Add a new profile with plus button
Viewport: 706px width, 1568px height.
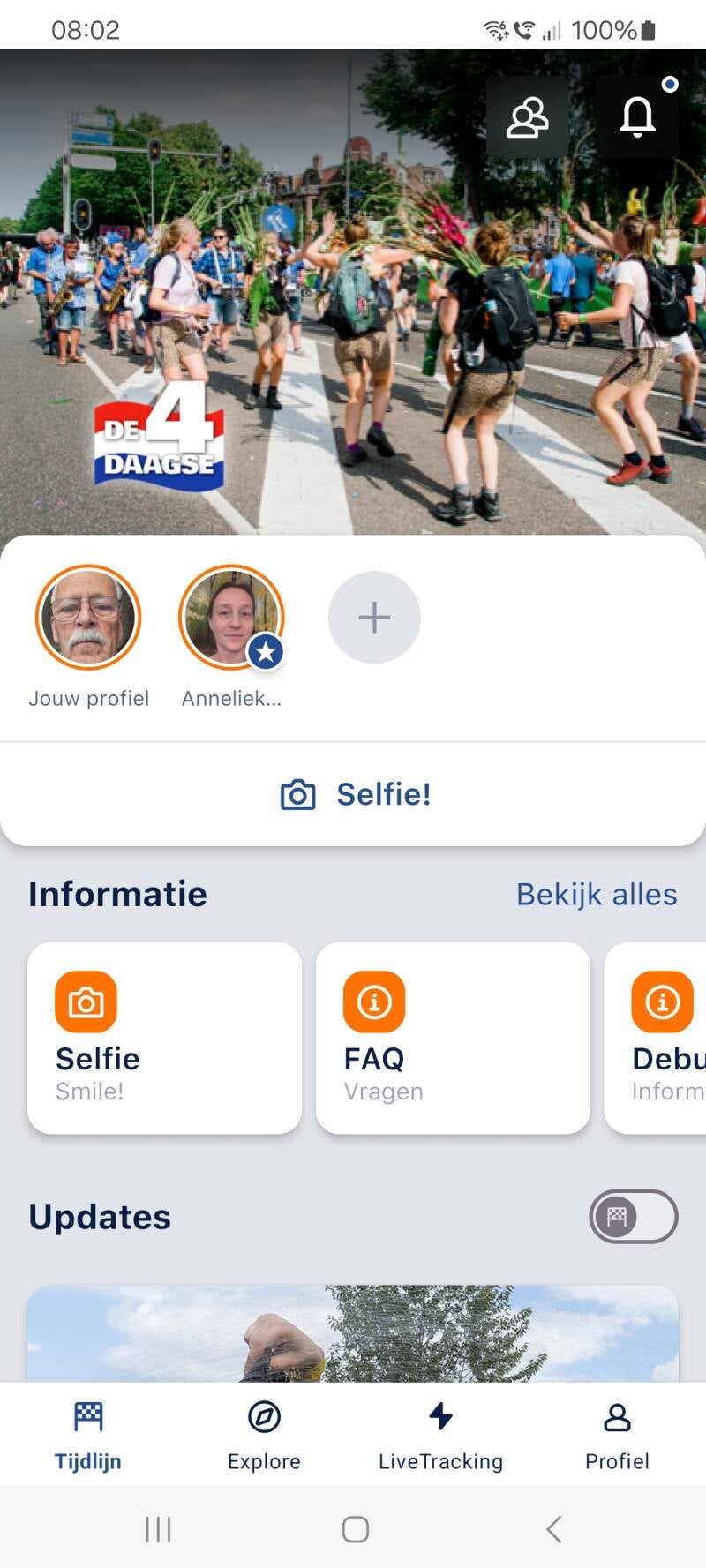click(374, 617)
